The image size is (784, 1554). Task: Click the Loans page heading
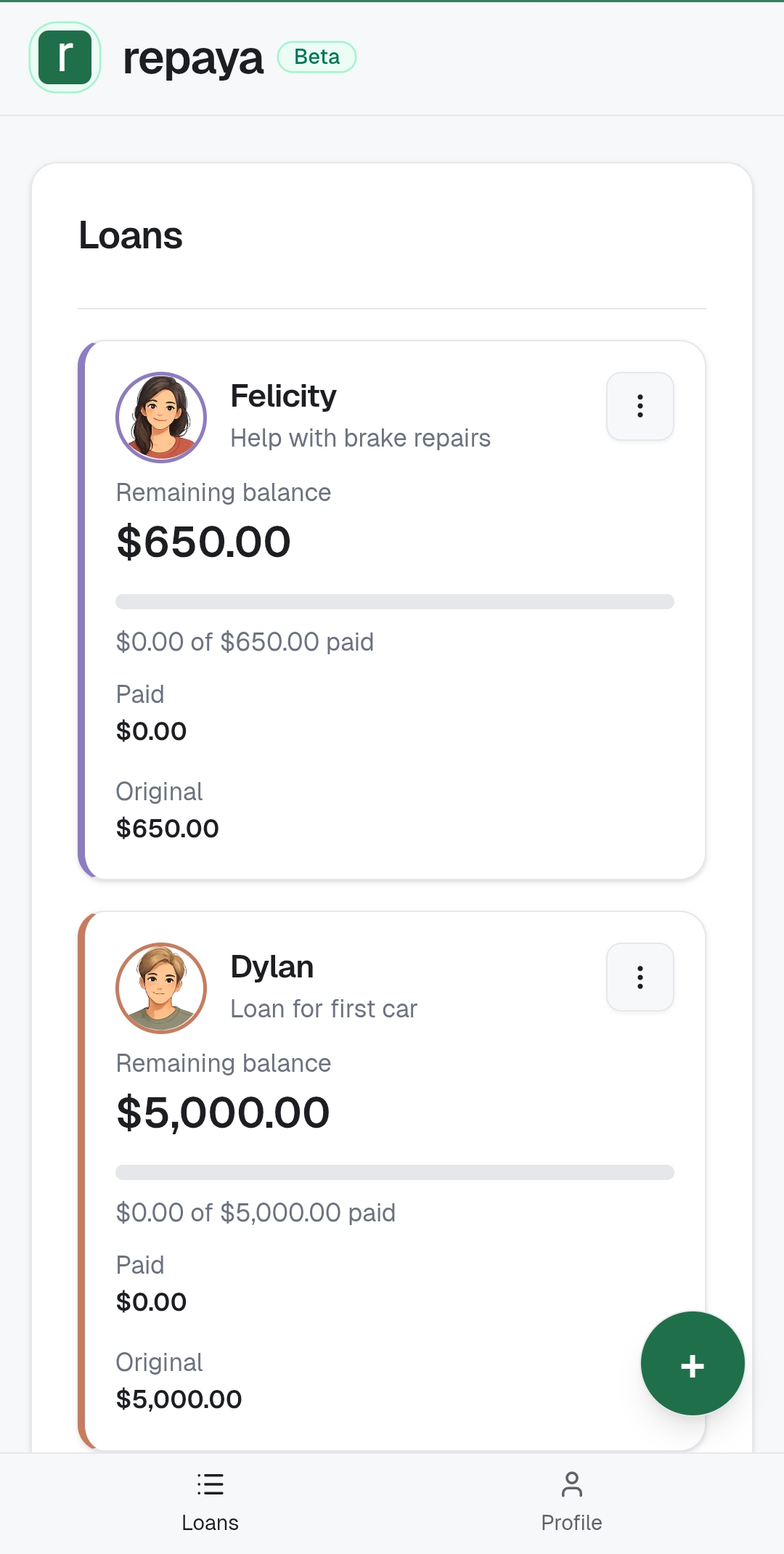click(x=131, y=235)
